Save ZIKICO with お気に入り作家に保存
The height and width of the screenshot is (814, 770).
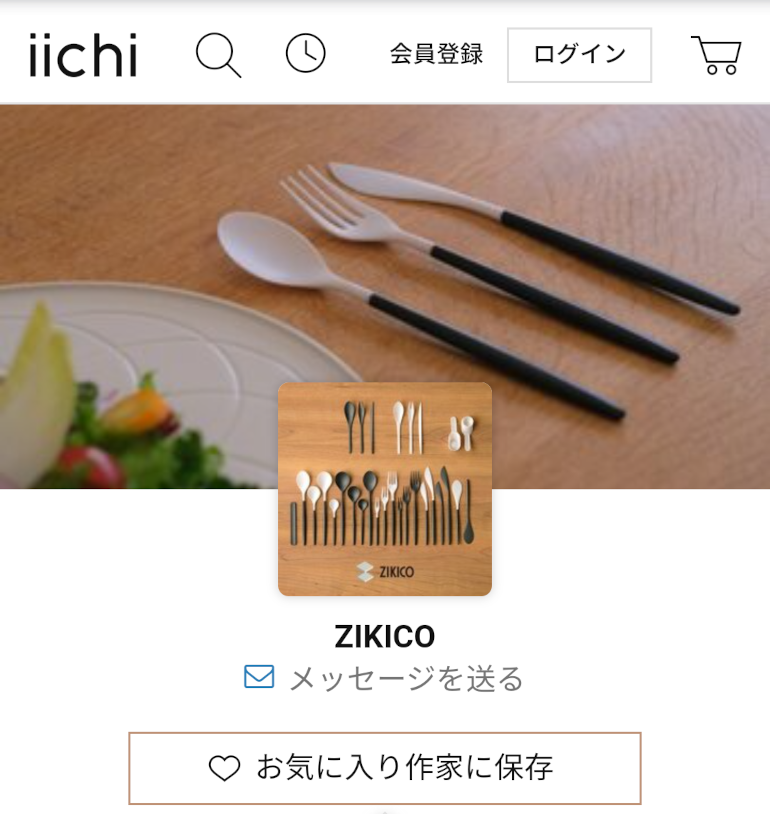(385, 768)
